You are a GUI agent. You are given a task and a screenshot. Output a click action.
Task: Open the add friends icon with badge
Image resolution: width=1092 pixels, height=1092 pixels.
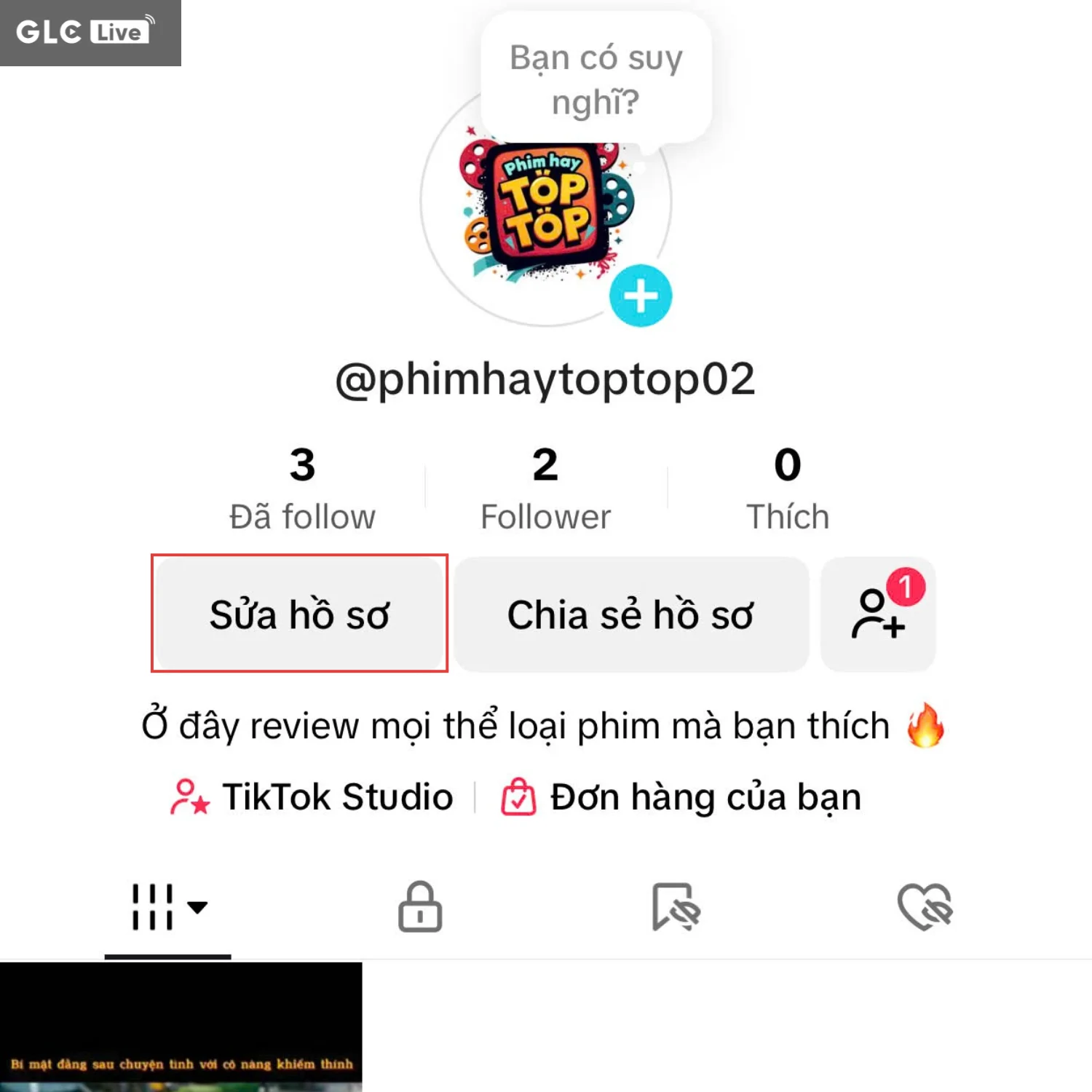pos(878,614)
